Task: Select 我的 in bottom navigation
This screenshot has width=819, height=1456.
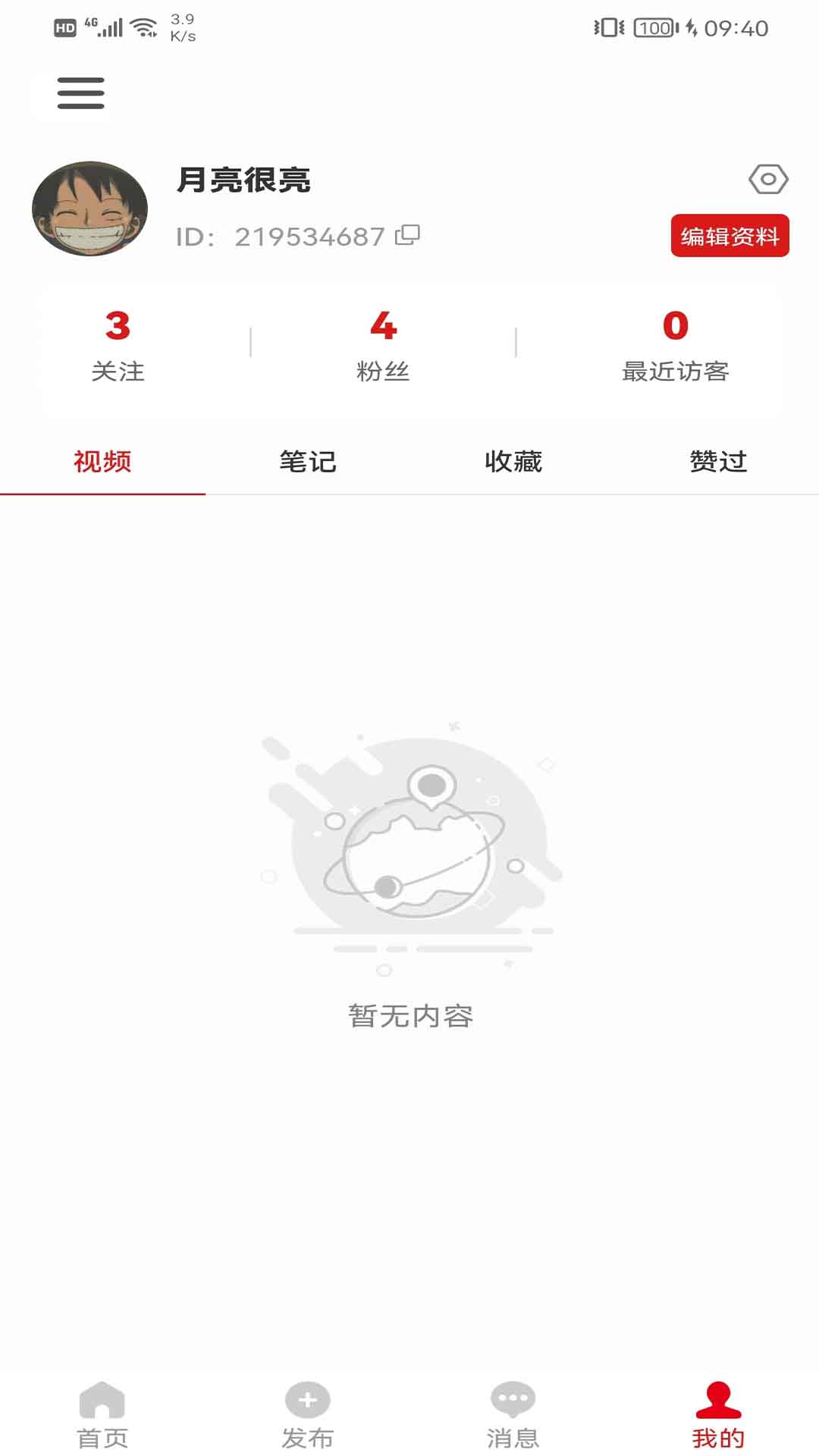Action: [x=717, y=1414]
